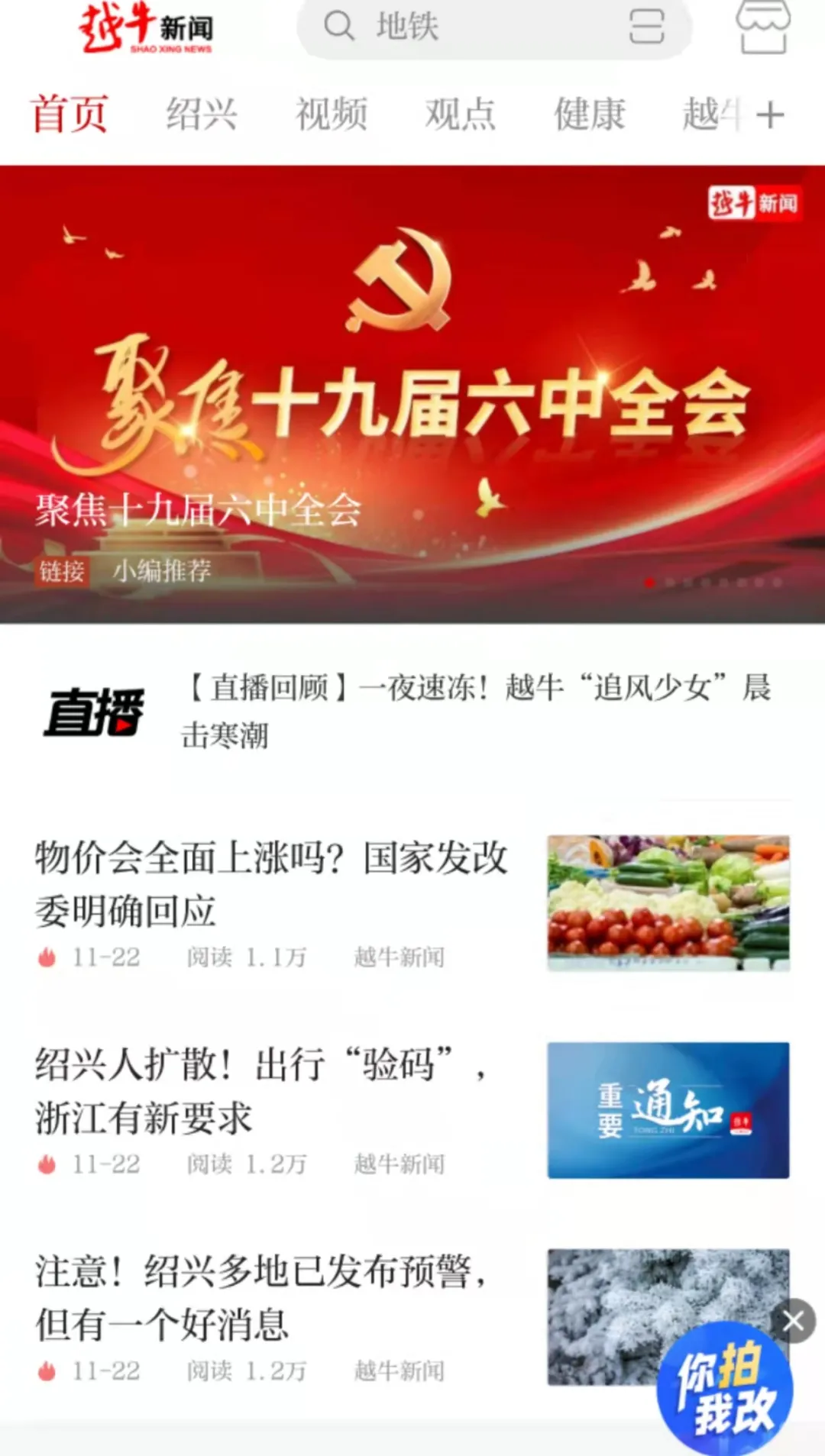This screenshot has height=1456, width=825.
Task: Go to the 健康 tab
Action: [589, 115]
